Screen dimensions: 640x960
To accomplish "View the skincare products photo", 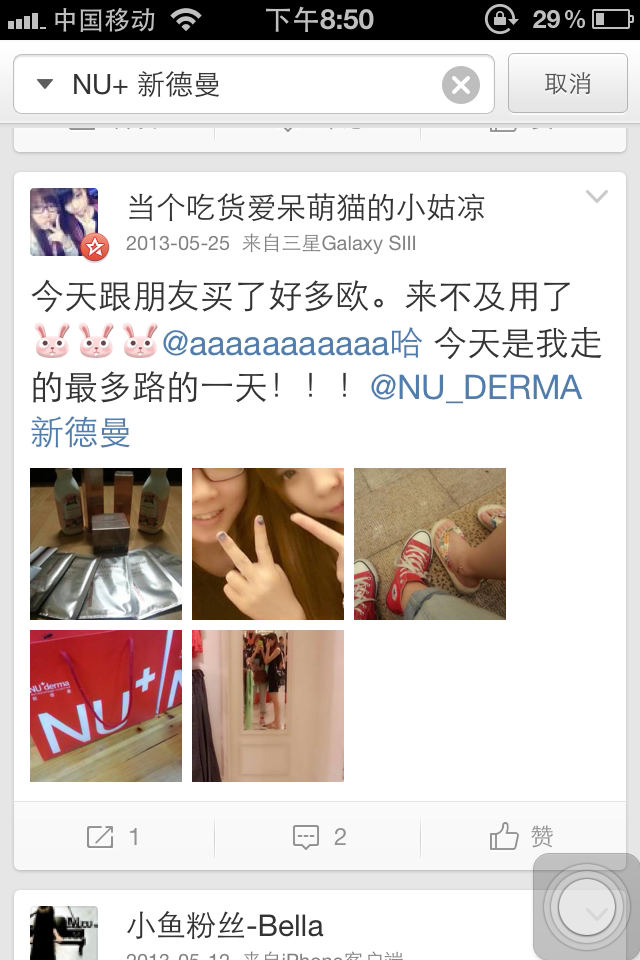I will pyautogui.click(x=106, y=544).
